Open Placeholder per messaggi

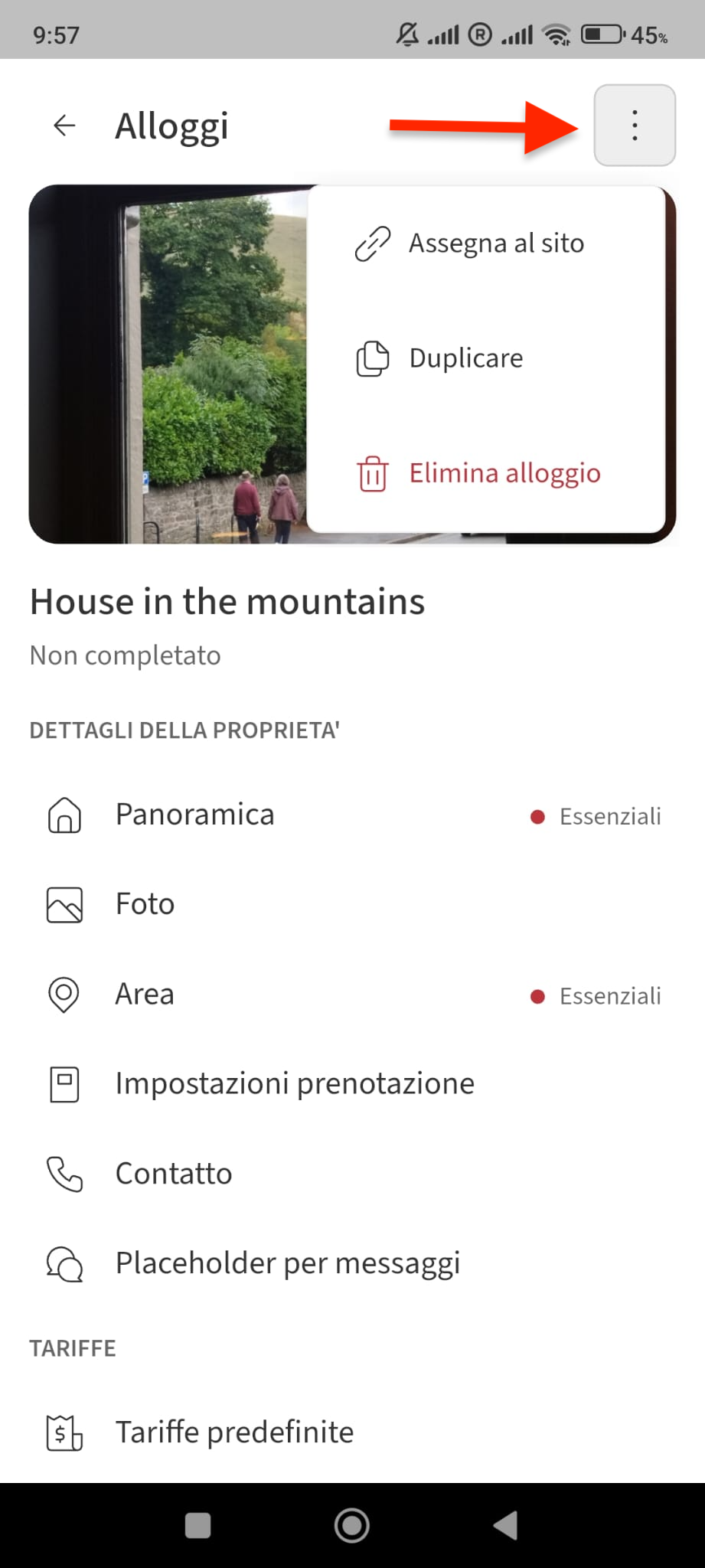click(288, 1263)
